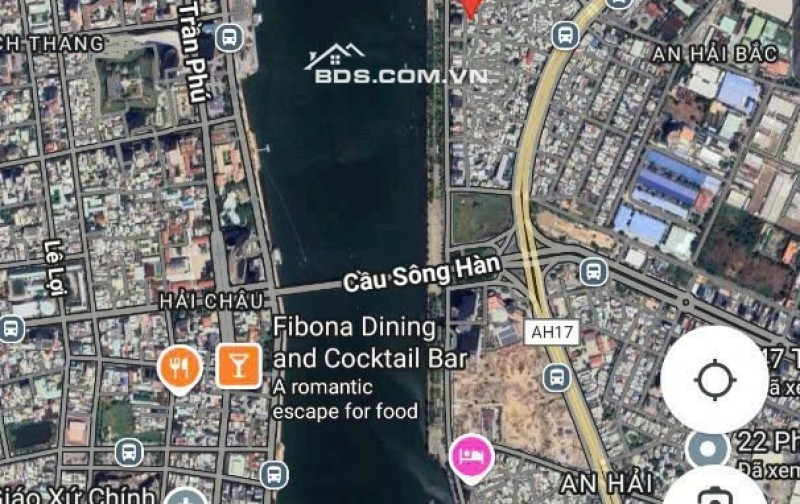Center the map on my location
This screenshot has height=504, width=800.
(x=714, y=379)
